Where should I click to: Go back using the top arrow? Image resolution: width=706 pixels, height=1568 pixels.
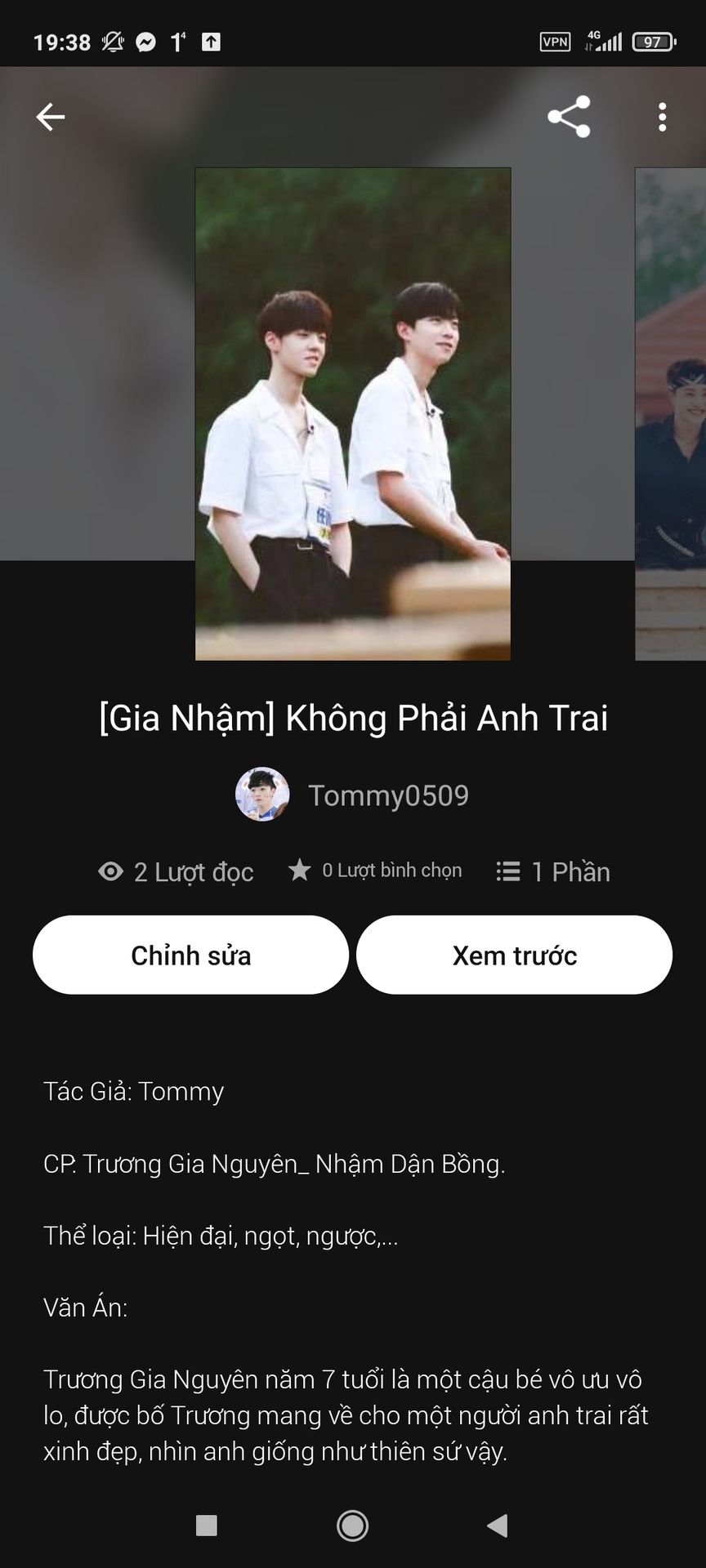pyautogui.click(x=50, y=117)
